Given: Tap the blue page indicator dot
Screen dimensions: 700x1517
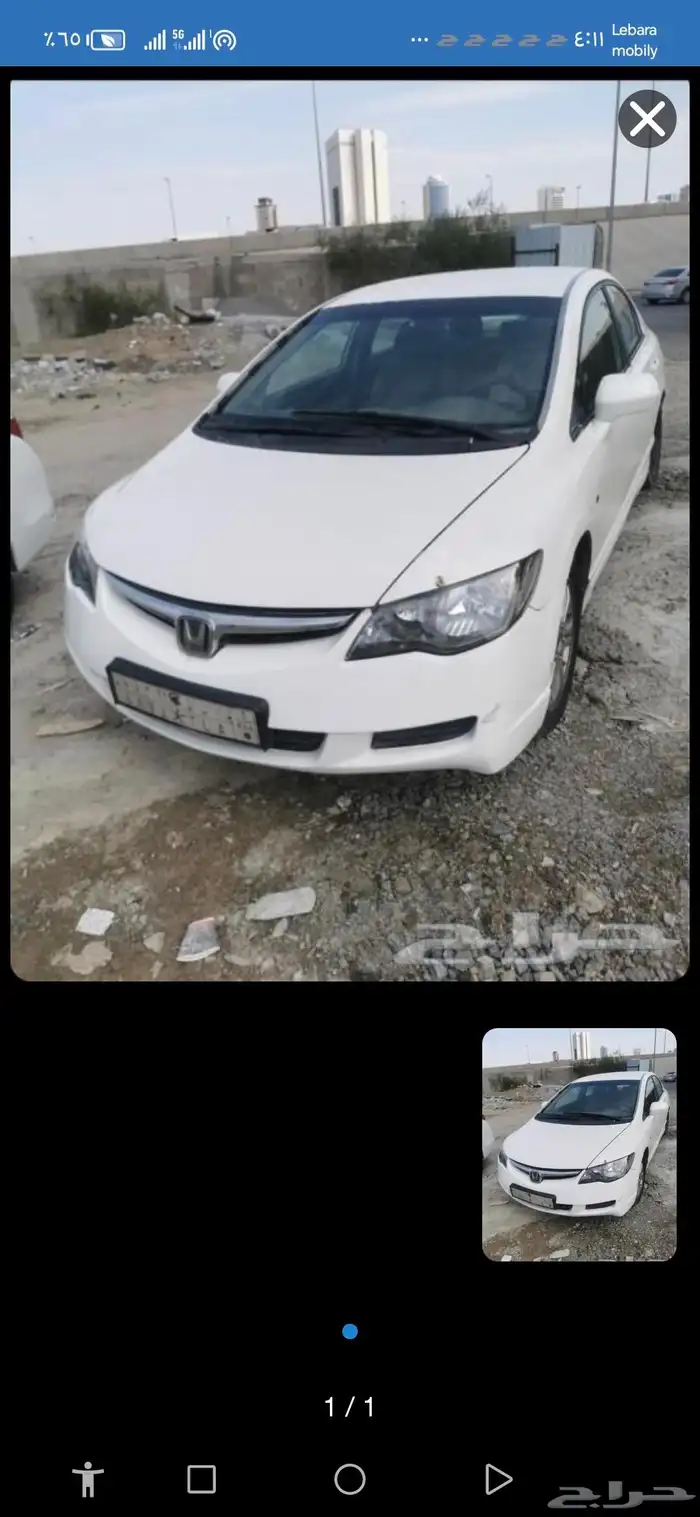Looking at the screenshot, I should 350,1331.
